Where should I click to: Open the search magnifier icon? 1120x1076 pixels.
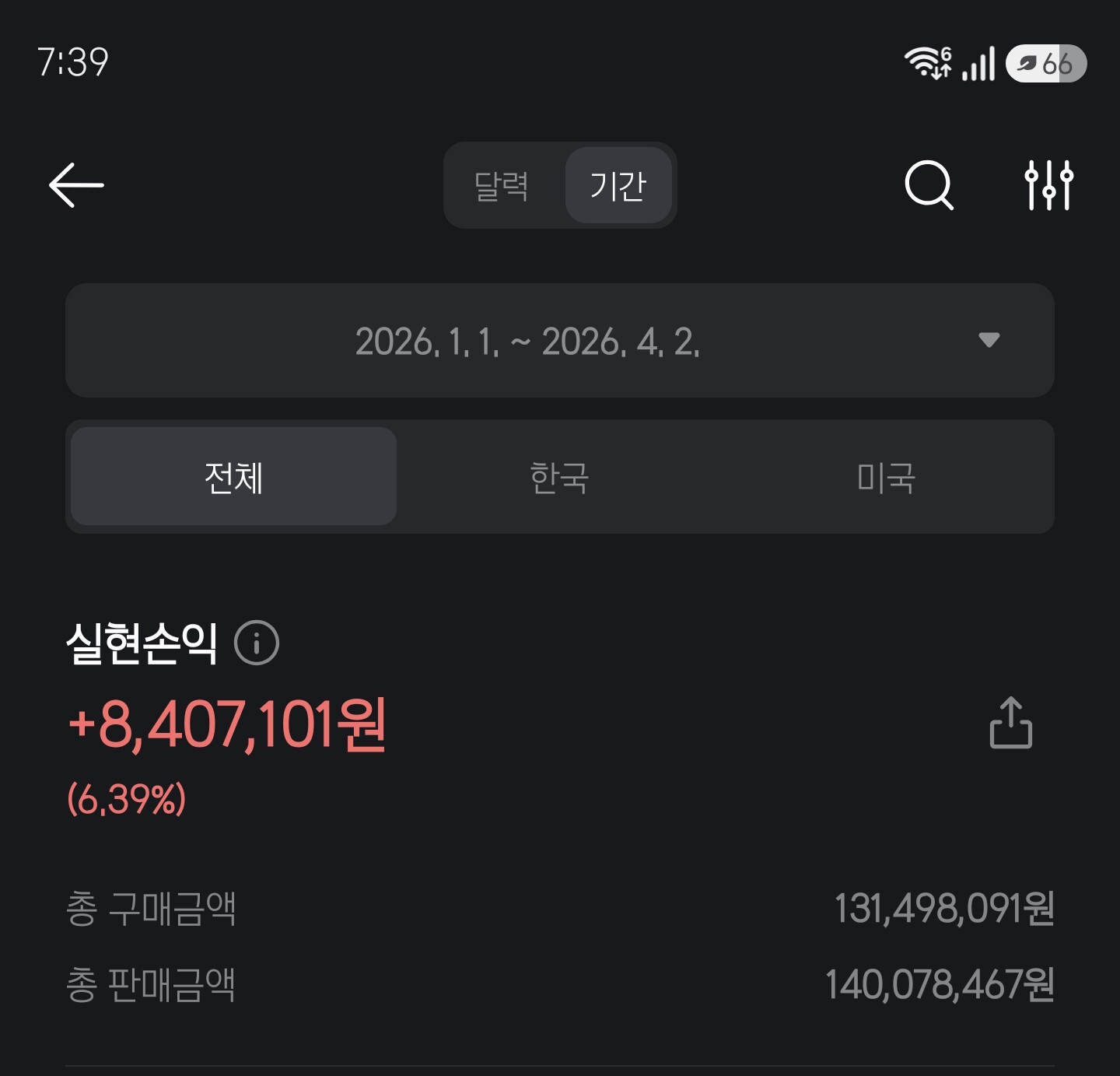pos(929,185)
